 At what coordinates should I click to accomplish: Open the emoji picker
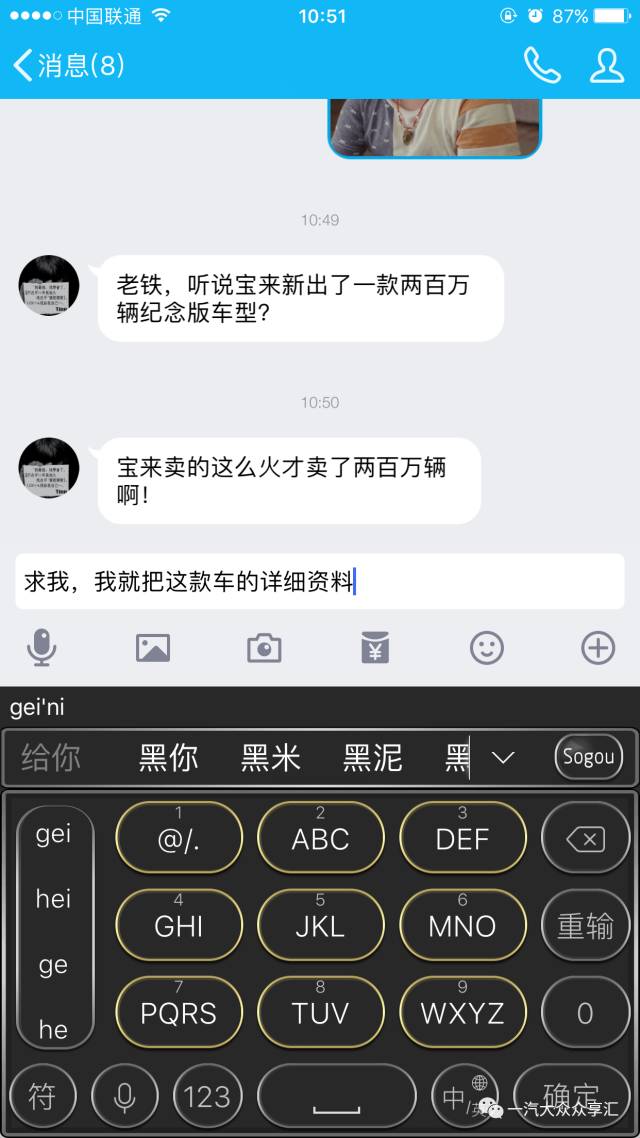tap(487, 648)
